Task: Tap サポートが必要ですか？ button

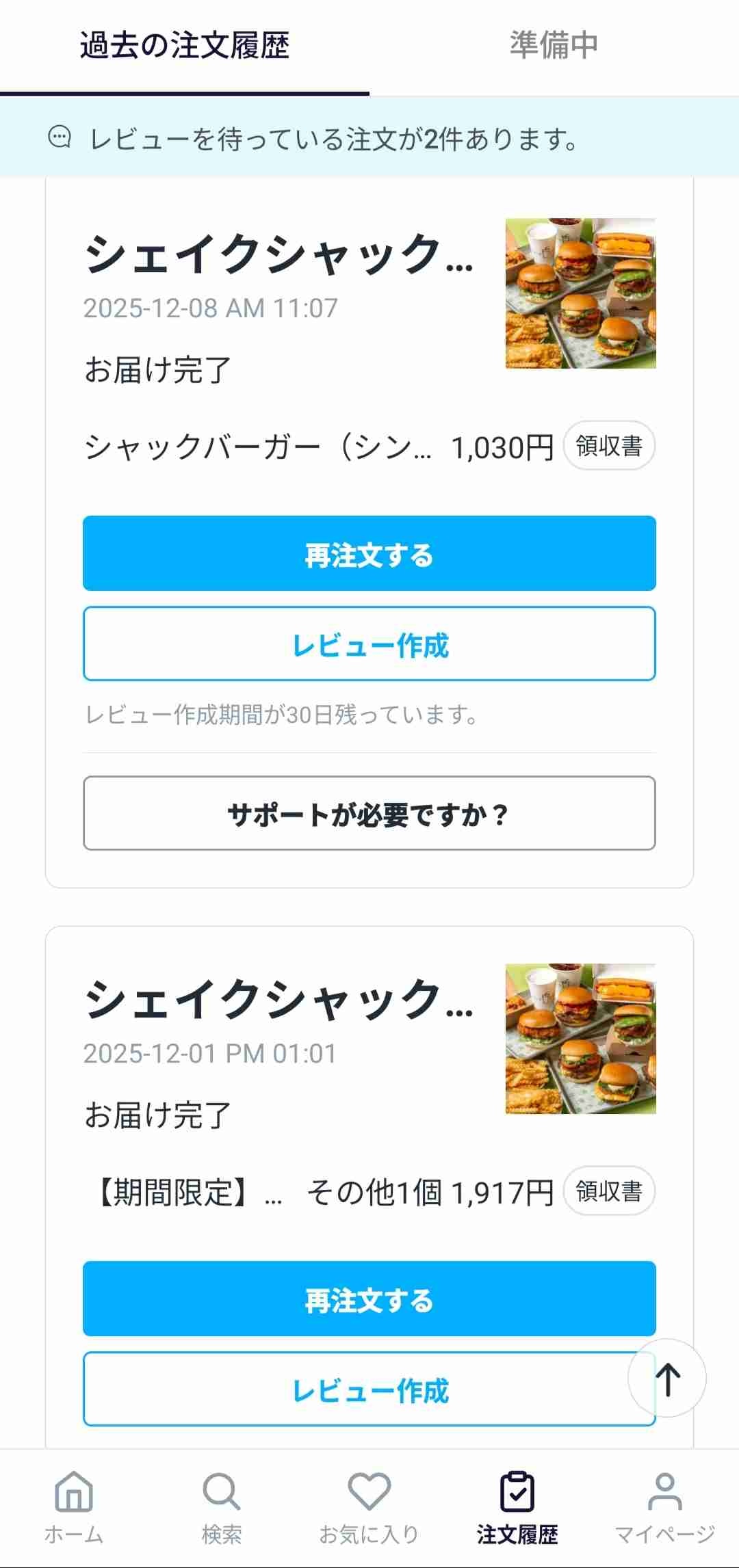Action: tap(369, 814)
